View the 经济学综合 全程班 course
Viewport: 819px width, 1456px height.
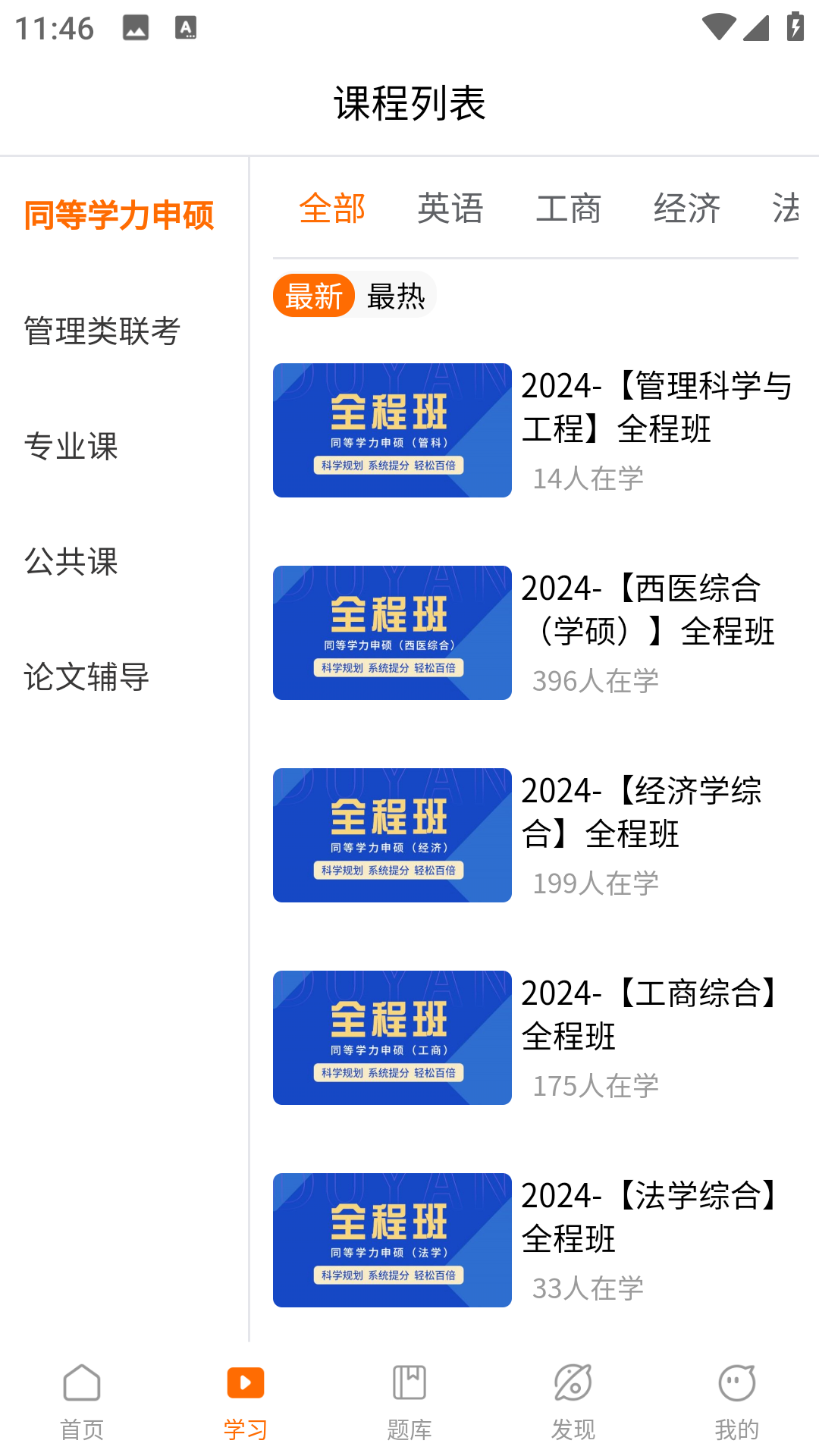coord(535,835)
